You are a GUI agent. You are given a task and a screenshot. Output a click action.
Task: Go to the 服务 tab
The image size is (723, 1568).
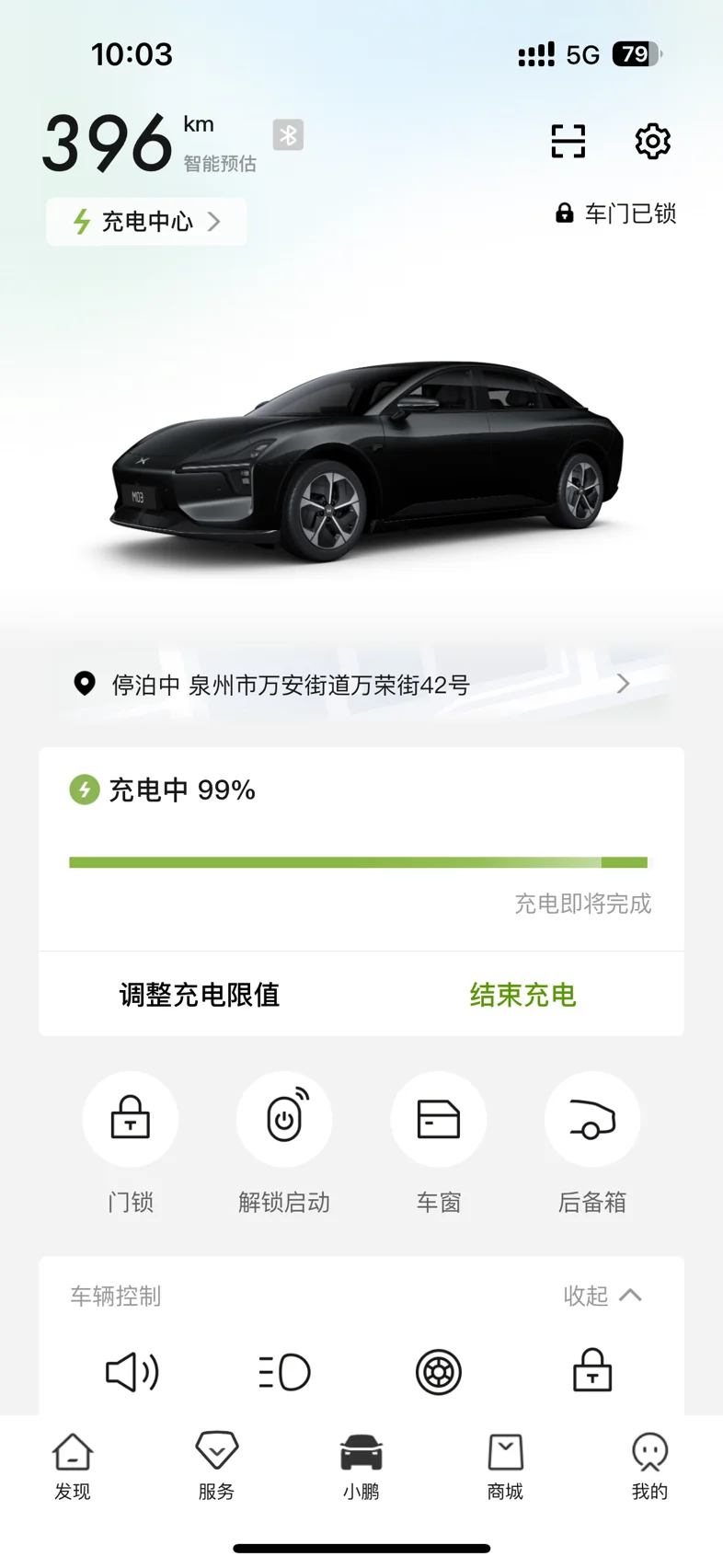click(217, 1466)
